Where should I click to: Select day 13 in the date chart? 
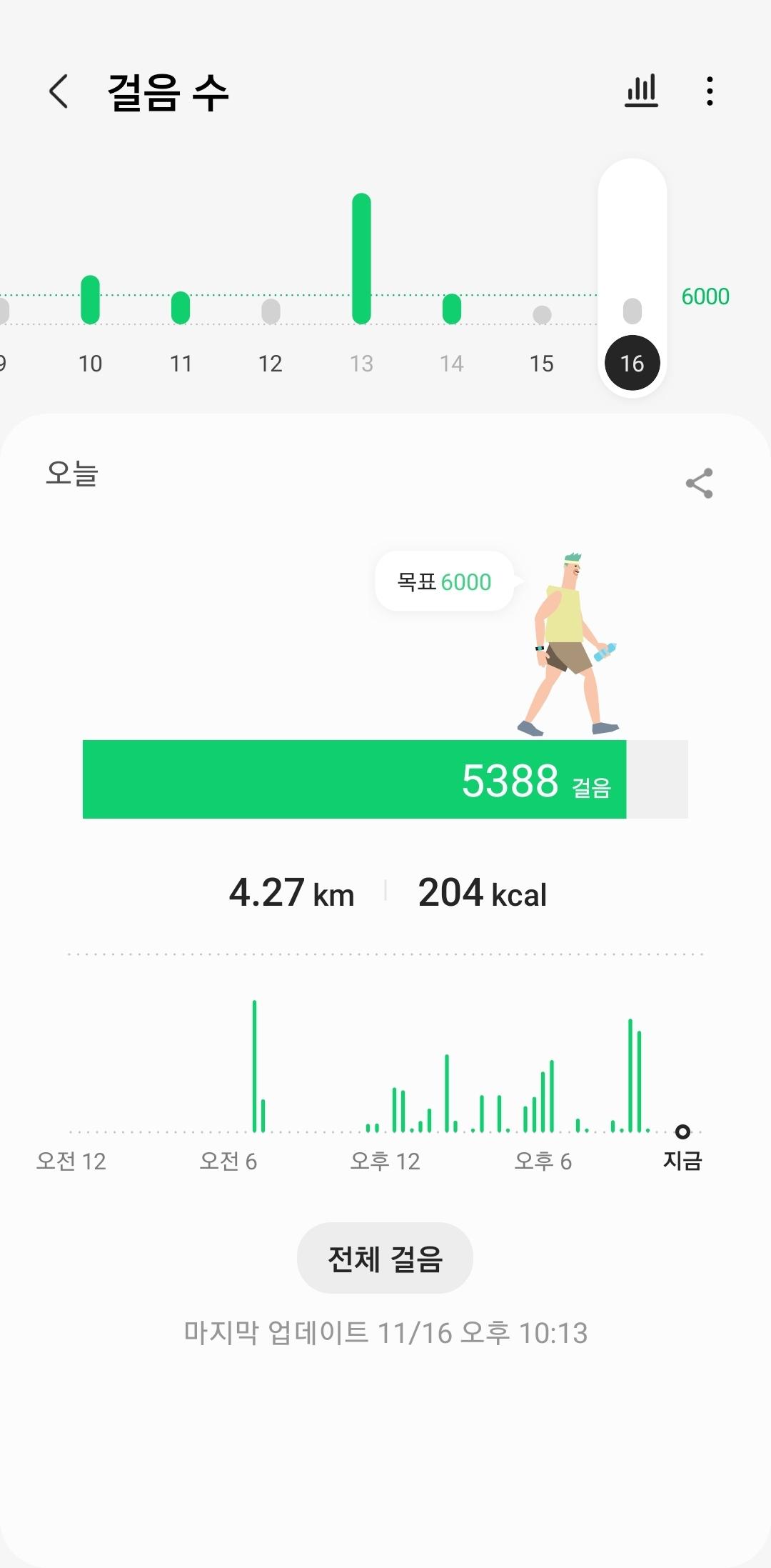pos(361,363)
